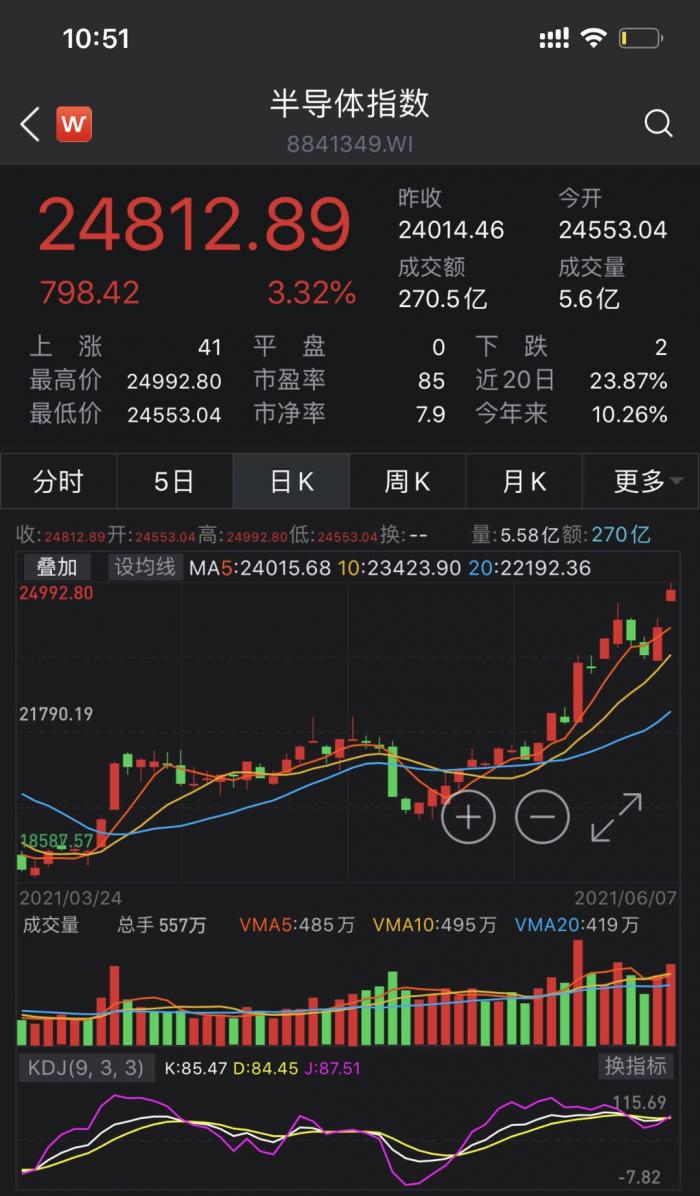Show the 月K monthly chart
The image size is (700, 1196).
point(524,481)
